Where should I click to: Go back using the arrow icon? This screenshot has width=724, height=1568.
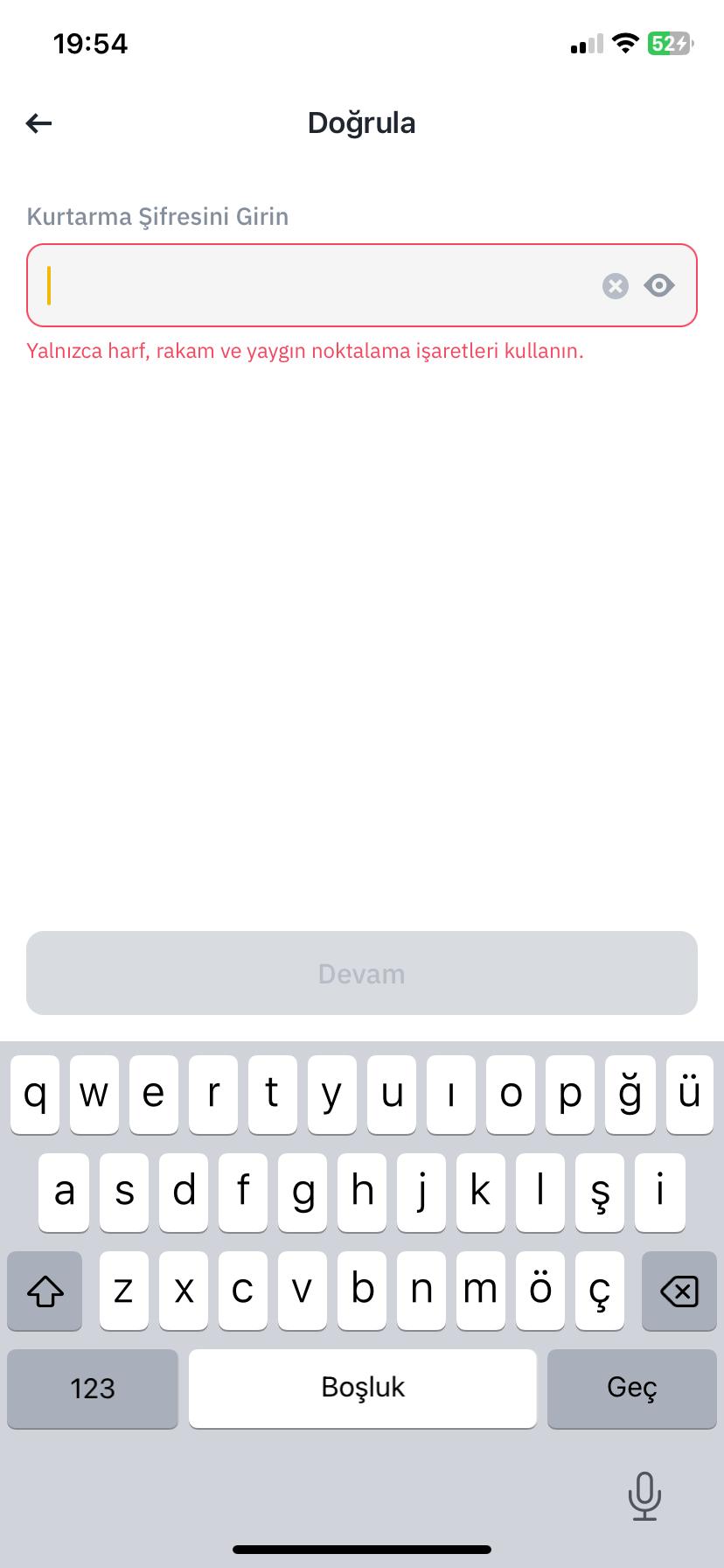click(x=39, y=123)
